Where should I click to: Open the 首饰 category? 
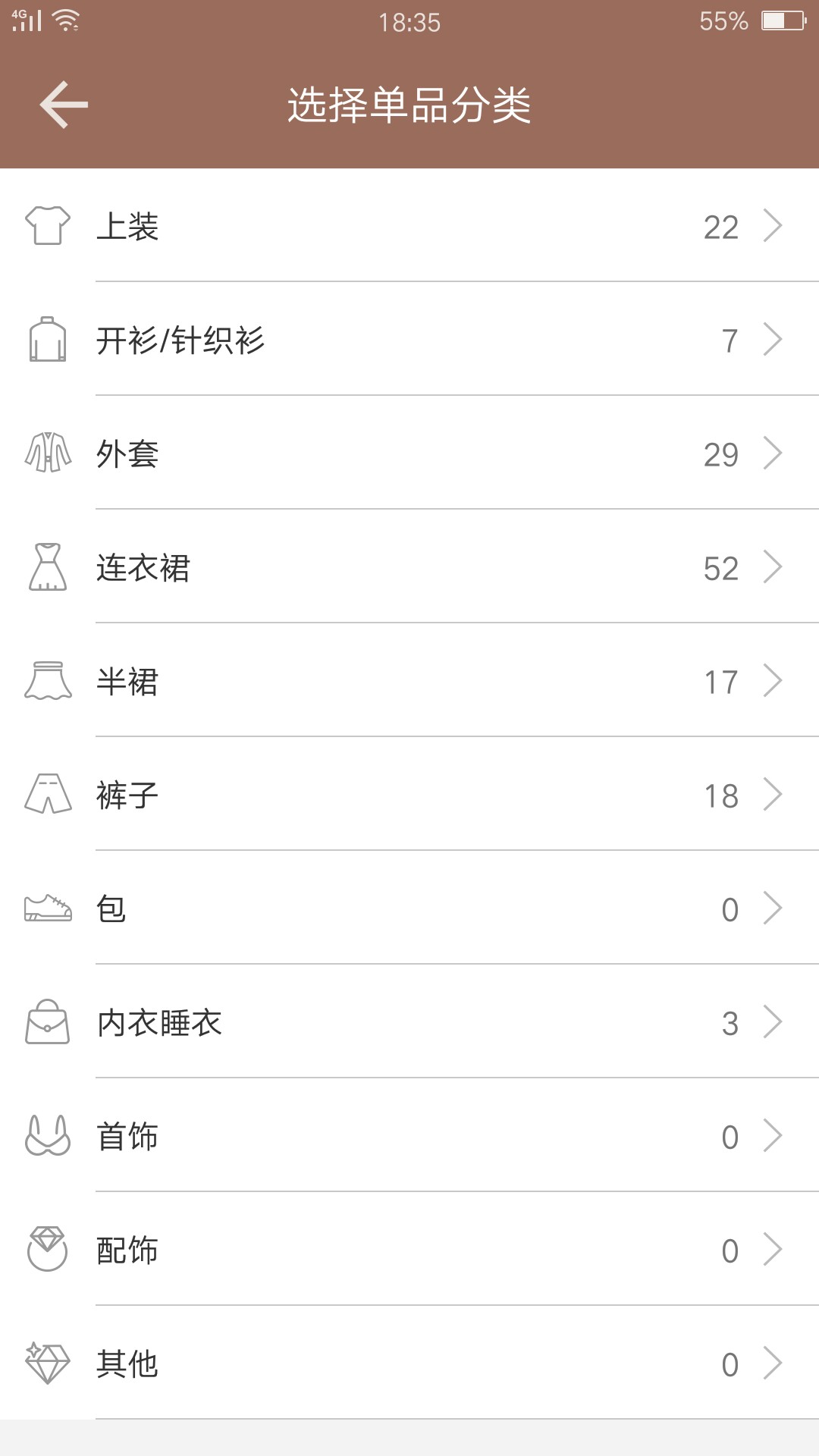point(409,1135)
